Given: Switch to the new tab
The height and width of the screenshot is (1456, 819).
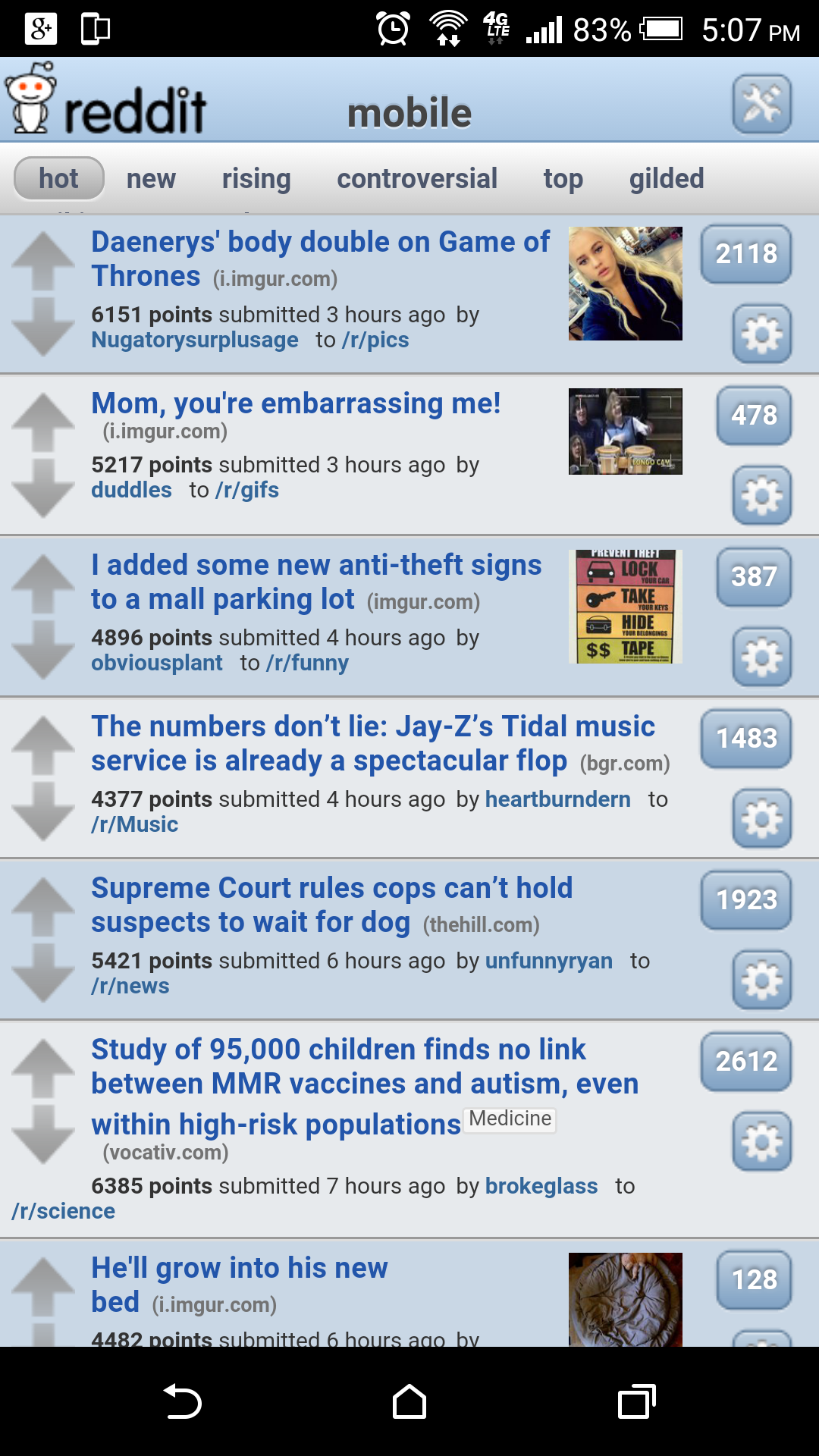Looking at the screenshot, I should click(152, 178).
